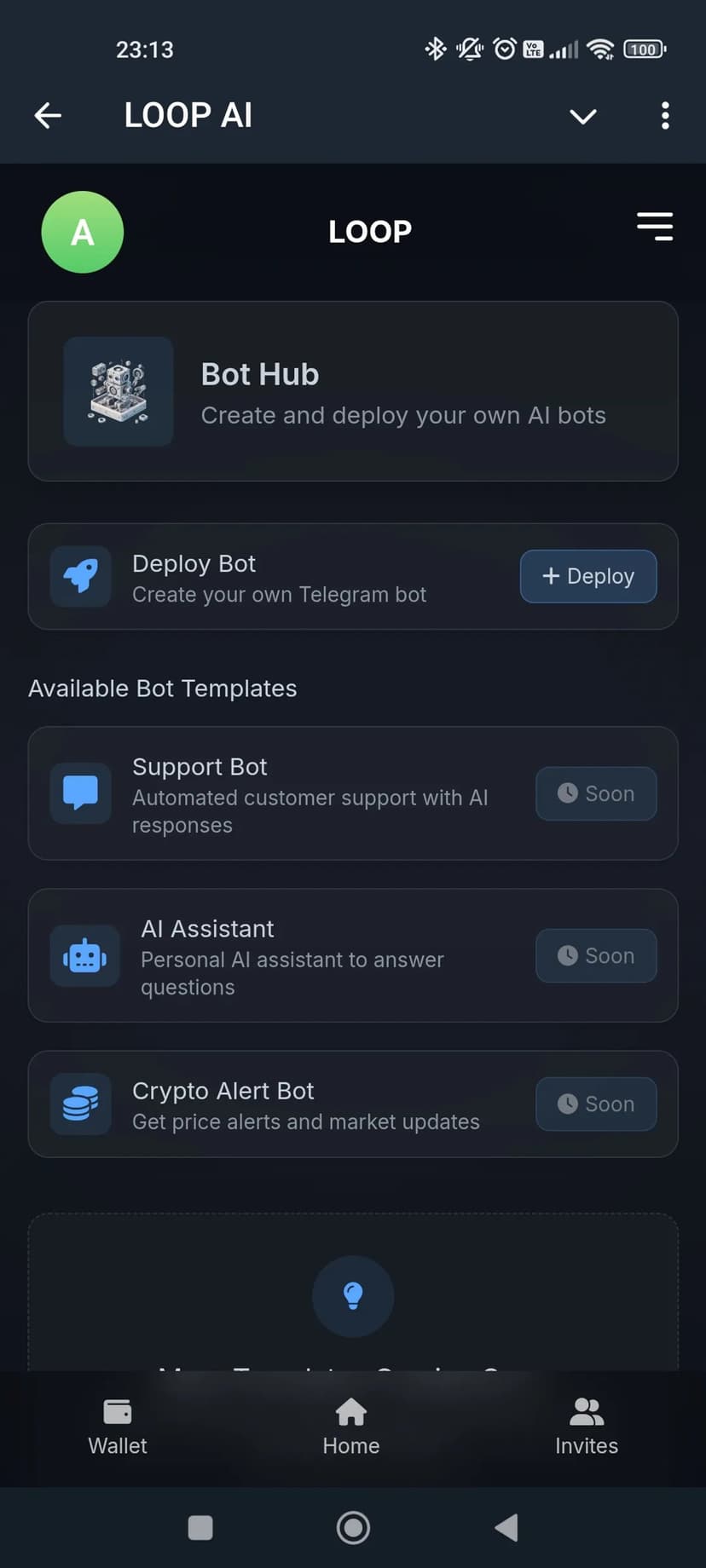Expand the LOOP AI dropdown chevron
Image resolution: width=706 pixels, height=1568 pixels.
[x=582, y=116]
